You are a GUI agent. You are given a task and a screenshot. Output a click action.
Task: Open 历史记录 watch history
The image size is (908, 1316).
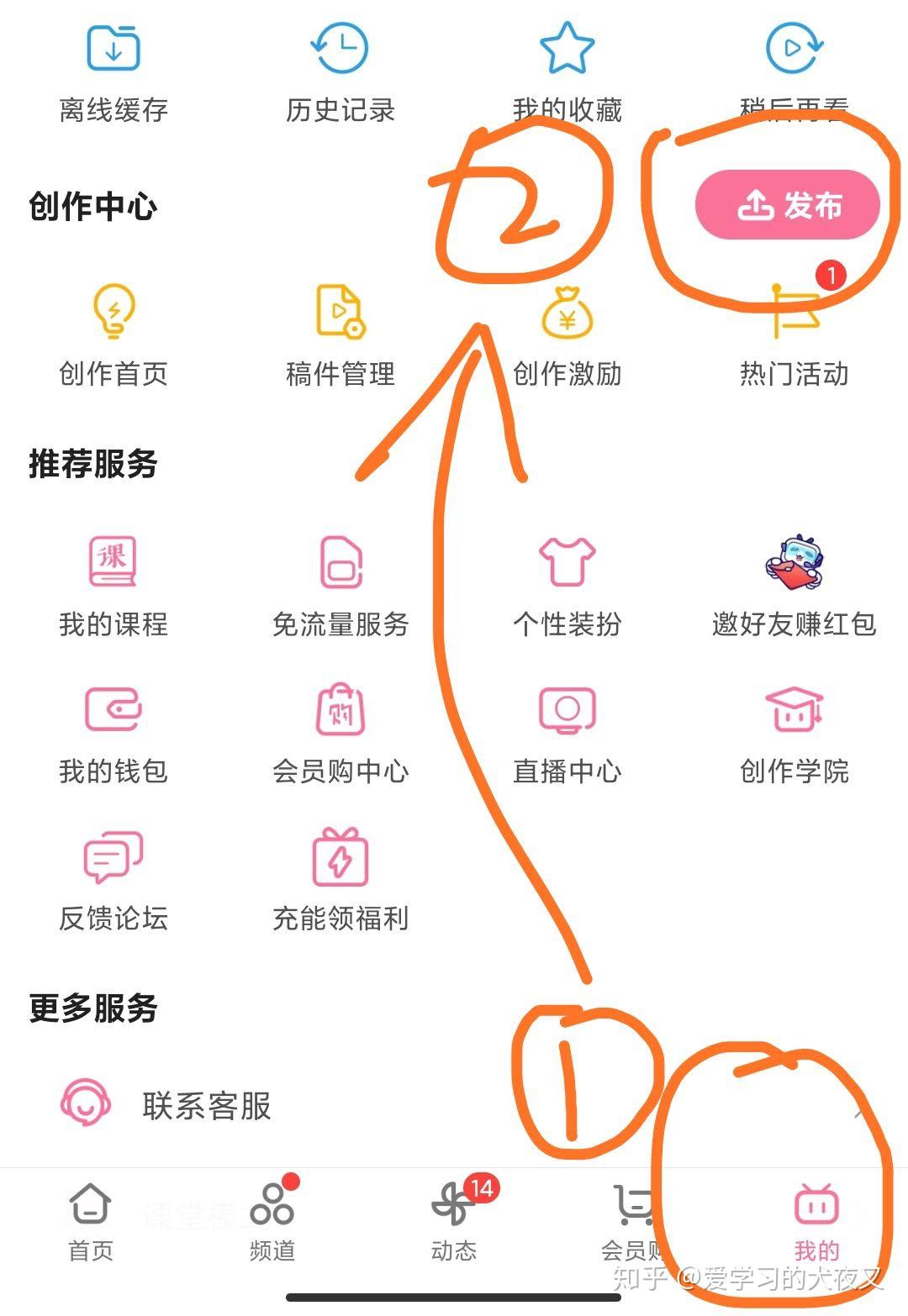[x=340, y=71]
